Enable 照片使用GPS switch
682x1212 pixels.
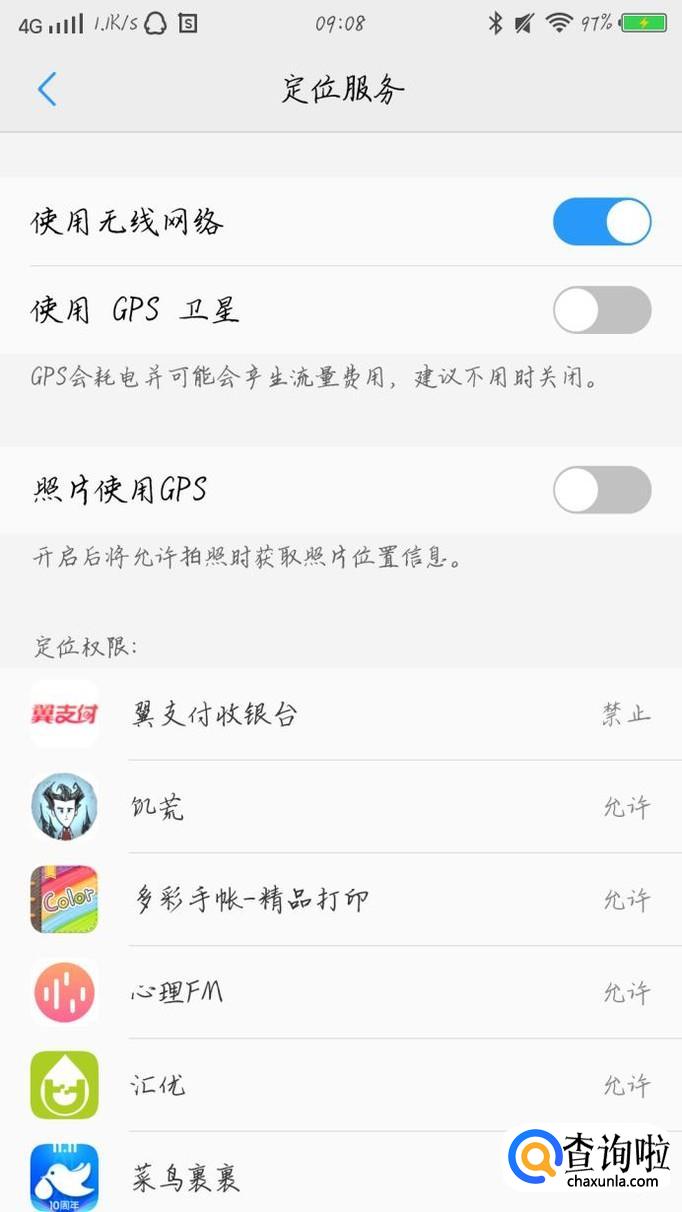[601, 490]
